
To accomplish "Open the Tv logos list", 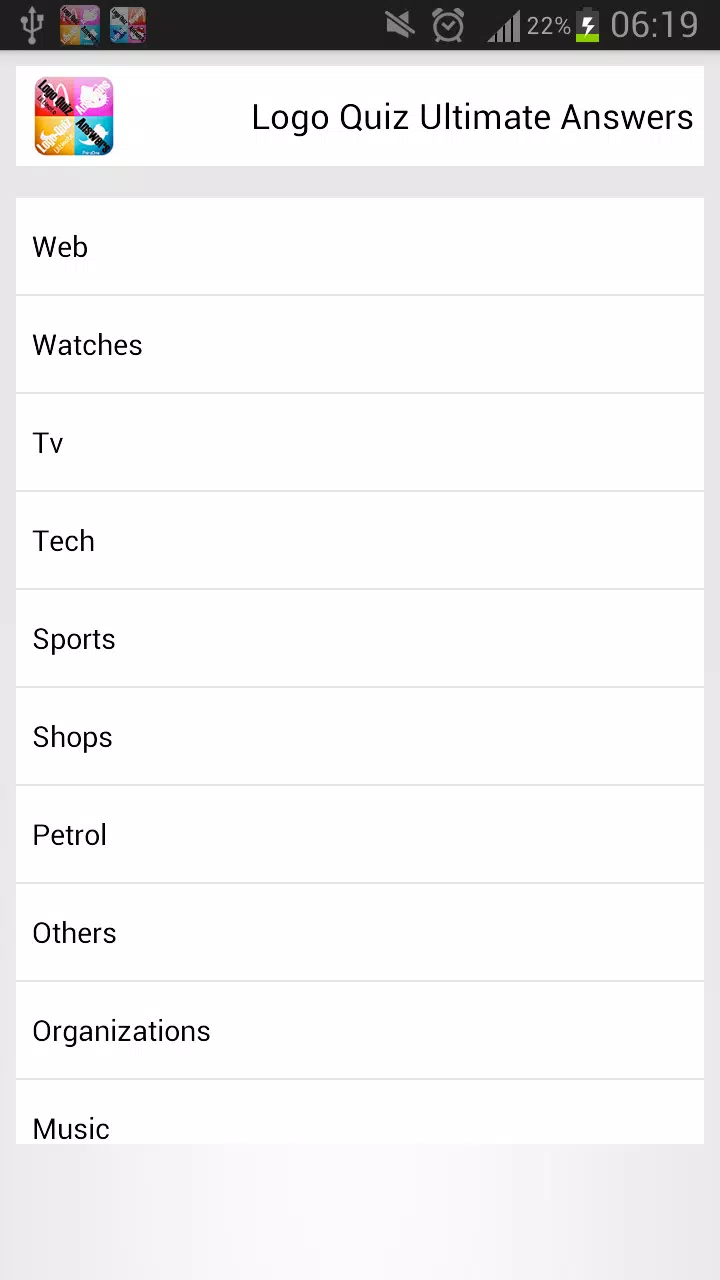I will [360, 443].
